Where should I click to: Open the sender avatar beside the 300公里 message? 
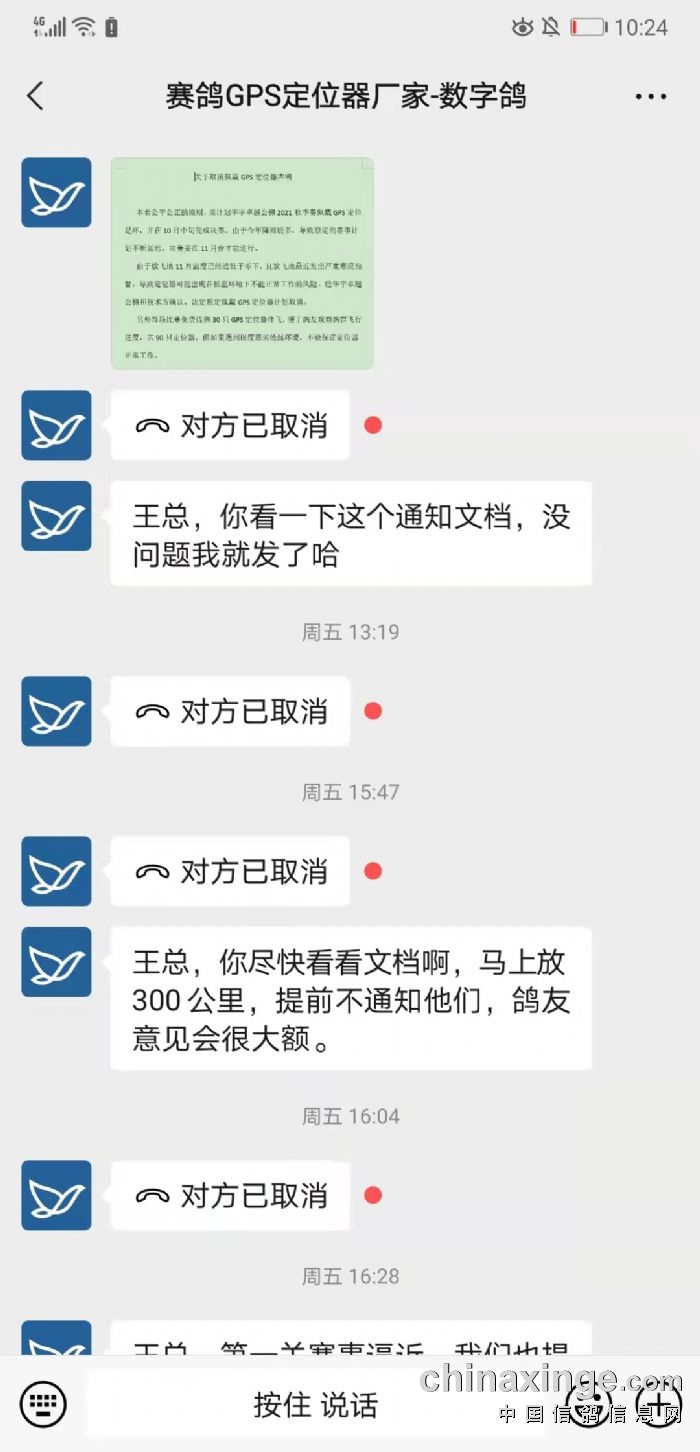56,962
